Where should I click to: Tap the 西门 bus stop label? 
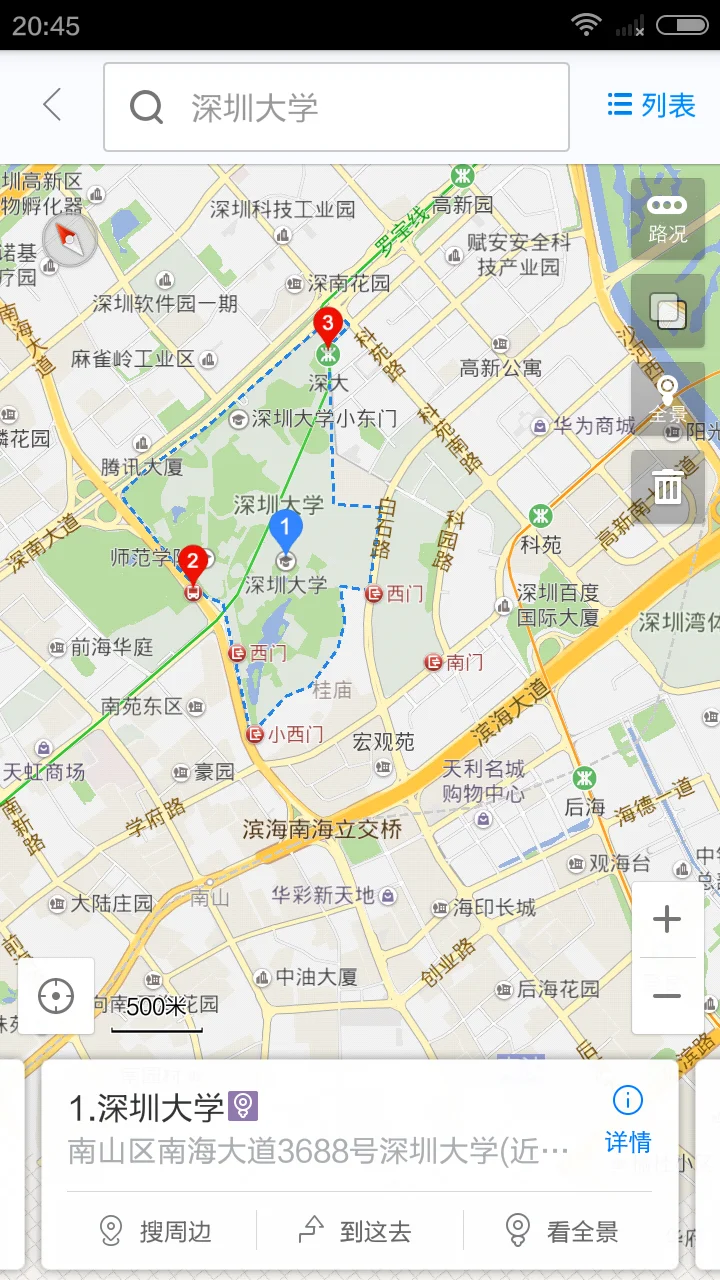pyautogui.click(x=396, y=593)
